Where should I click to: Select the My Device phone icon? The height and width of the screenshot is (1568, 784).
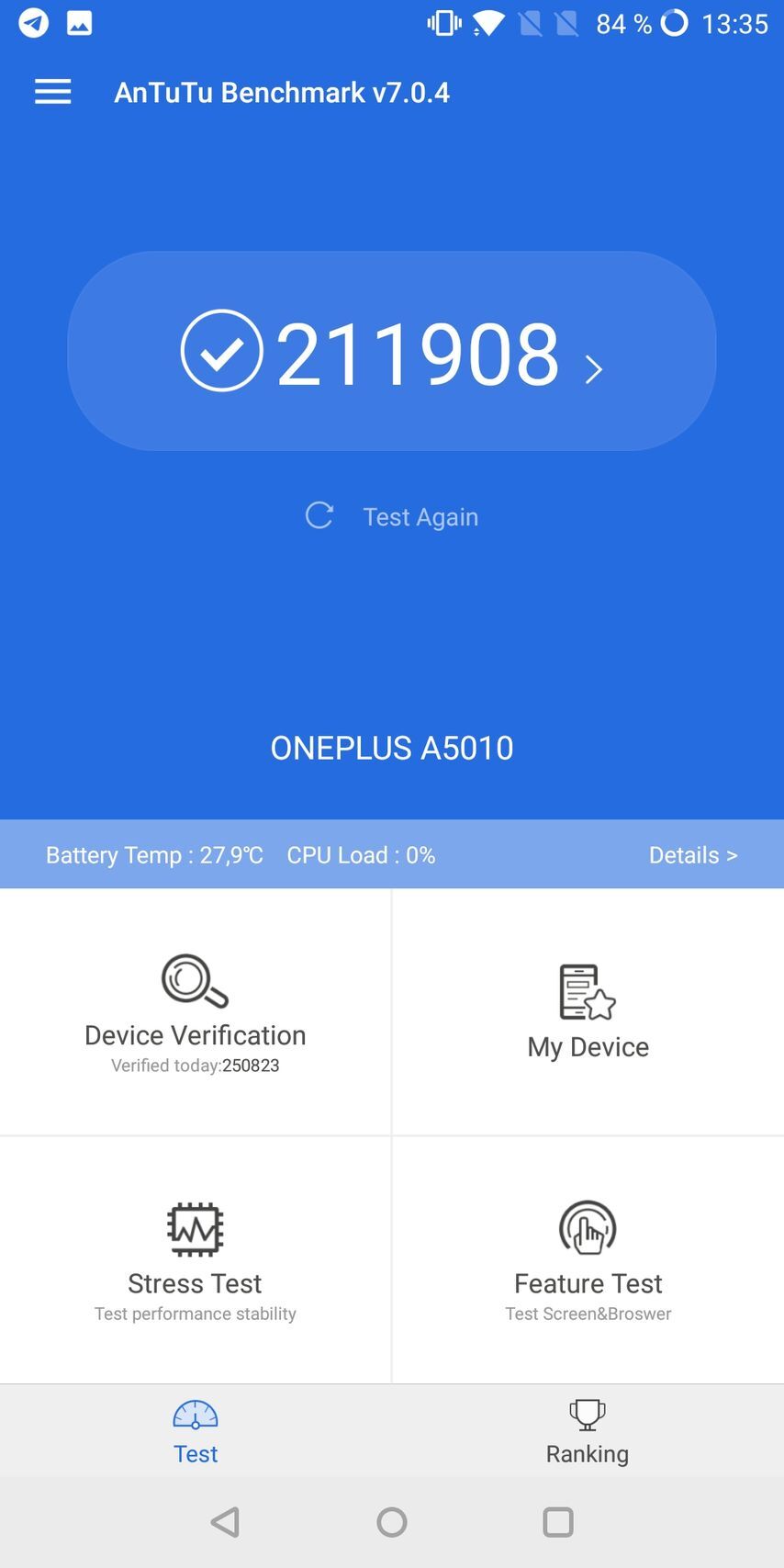click(587, 992)
